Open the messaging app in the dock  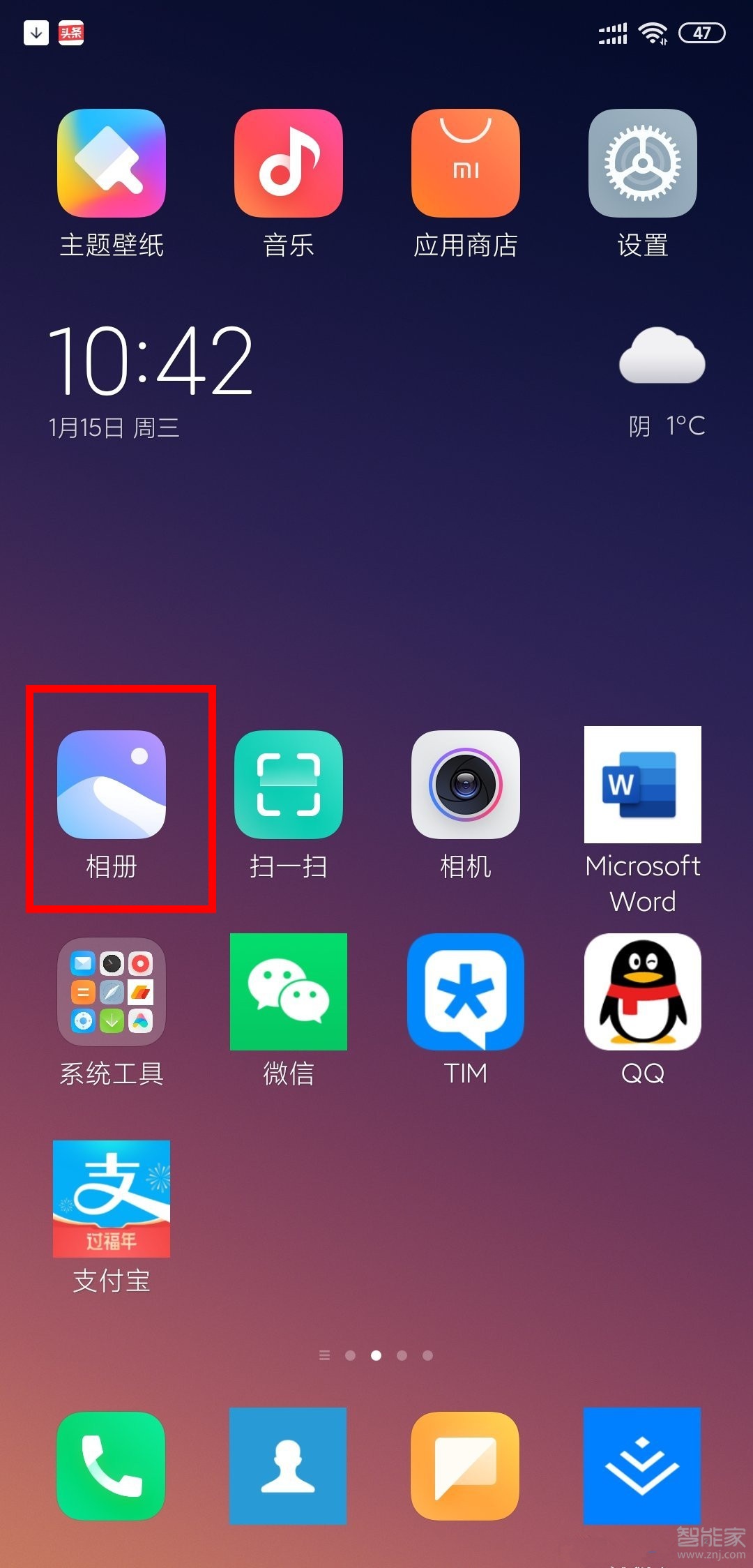466,1465
